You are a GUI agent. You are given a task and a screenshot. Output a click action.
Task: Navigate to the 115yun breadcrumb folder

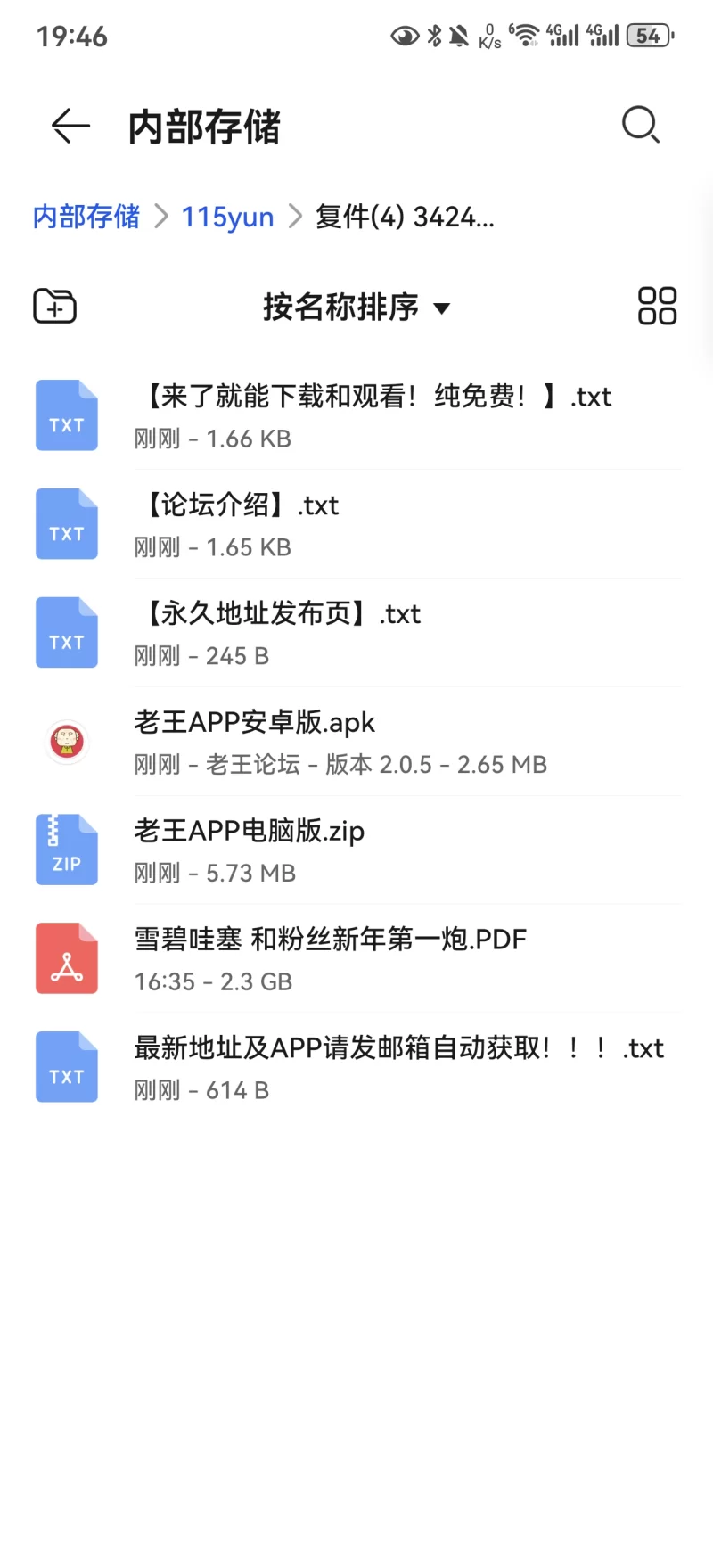227,217
